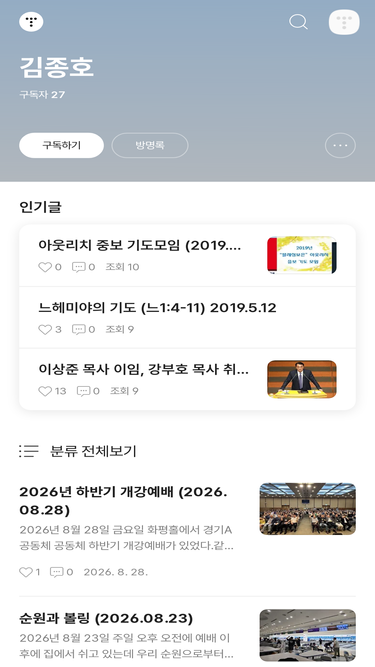Image resolution: width=375 pixels, height=667 pixels.
Task: Open comments on 하반기 개강예배 post
Action: (61, 572)
